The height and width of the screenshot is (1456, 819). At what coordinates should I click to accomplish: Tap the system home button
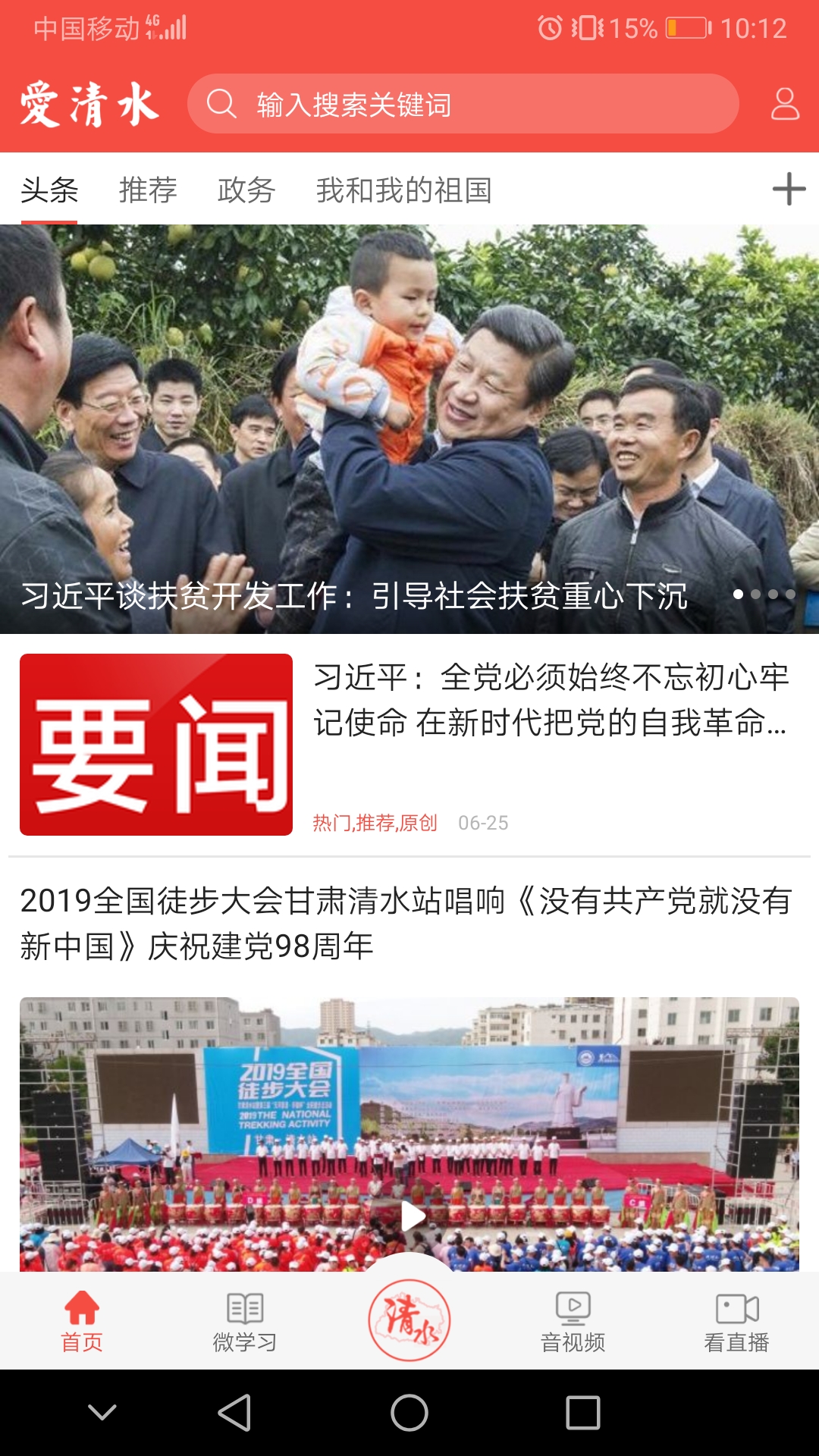pyautogui.click(x=409, y=1413)
